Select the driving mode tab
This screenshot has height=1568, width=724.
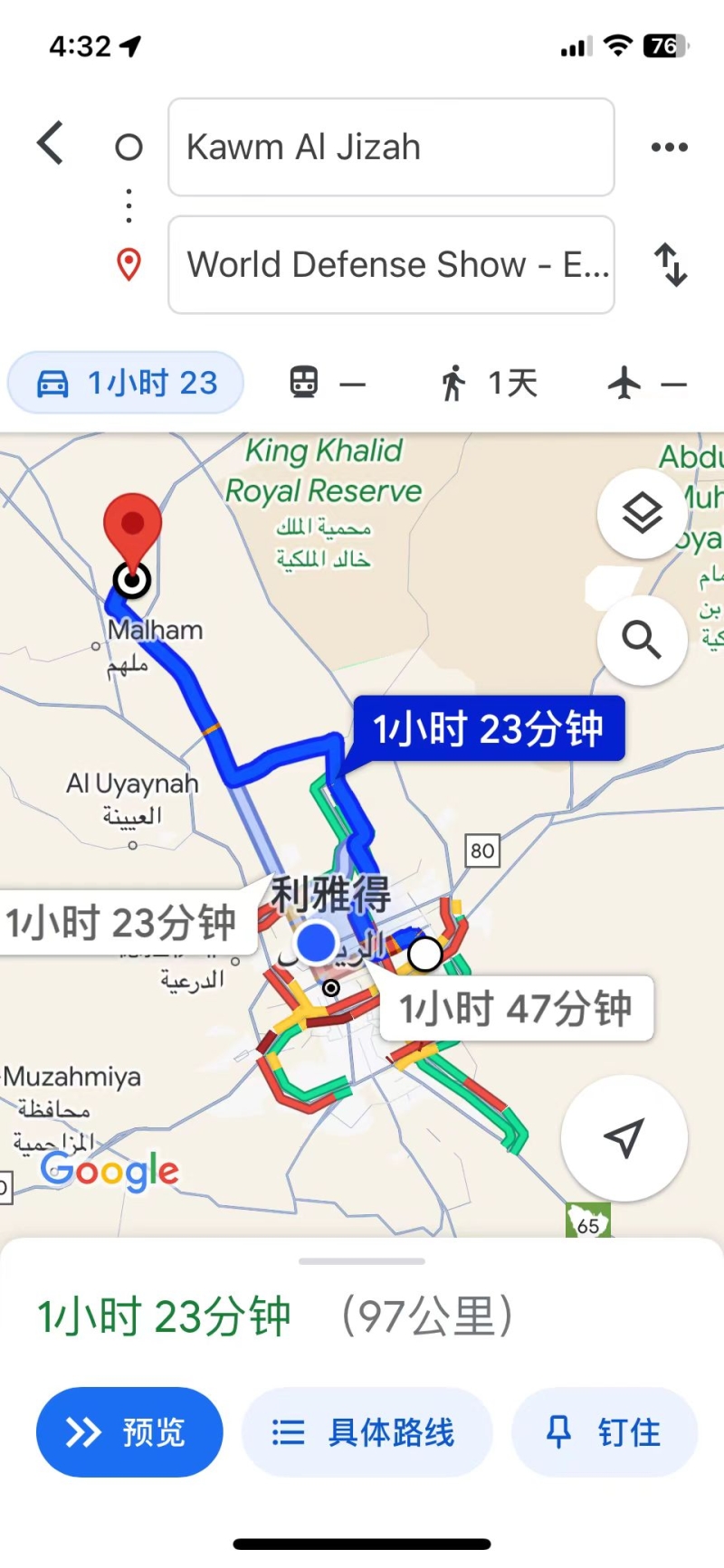pos(127,384)
